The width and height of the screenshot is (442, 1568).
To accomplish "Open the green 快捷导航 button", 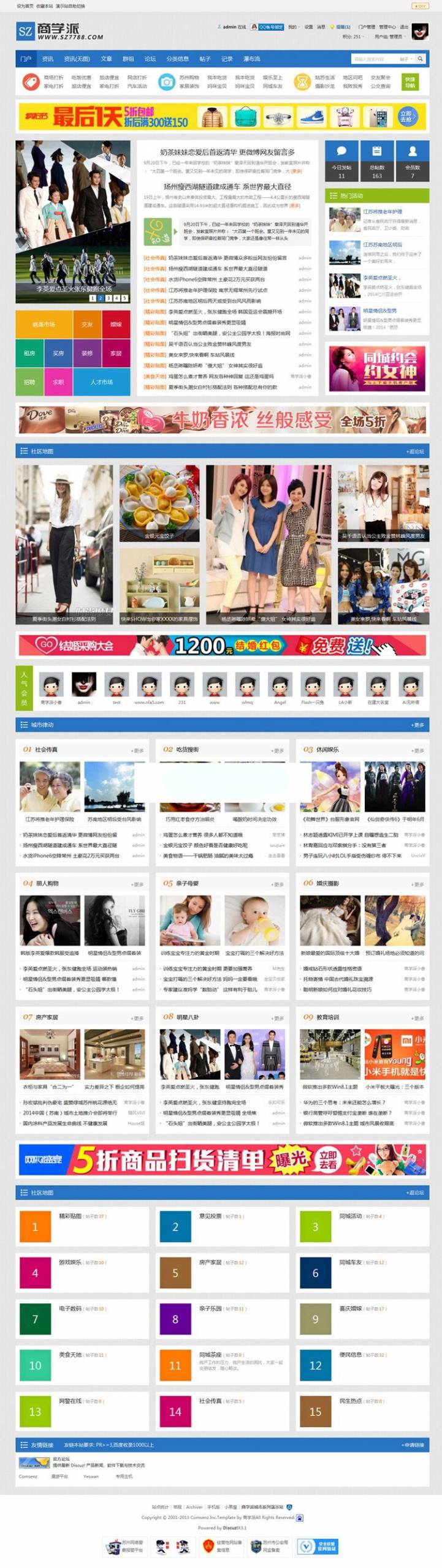I will pos(410,82).
